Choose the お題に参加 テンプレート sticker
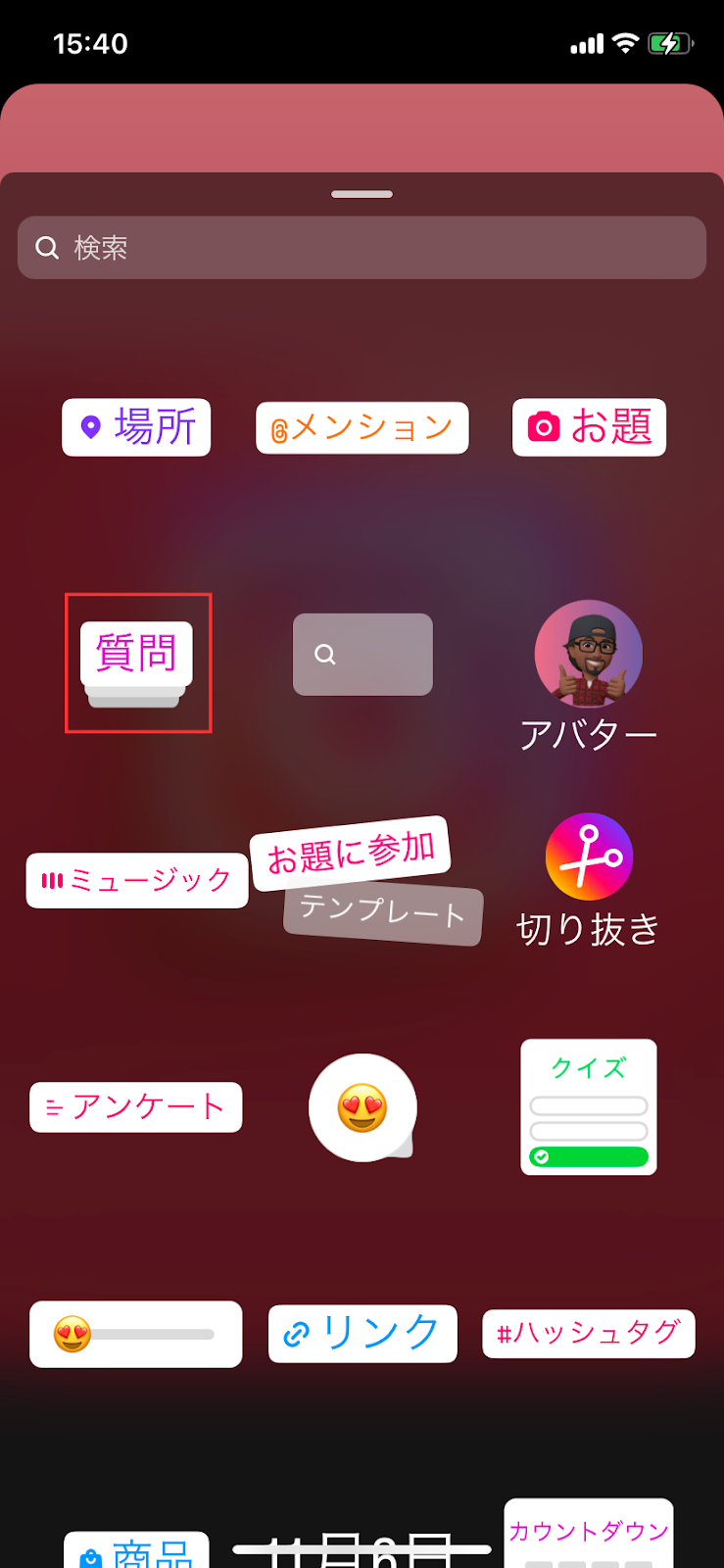724x1568 pixels. pyautogui.click(x=362, y=880)
